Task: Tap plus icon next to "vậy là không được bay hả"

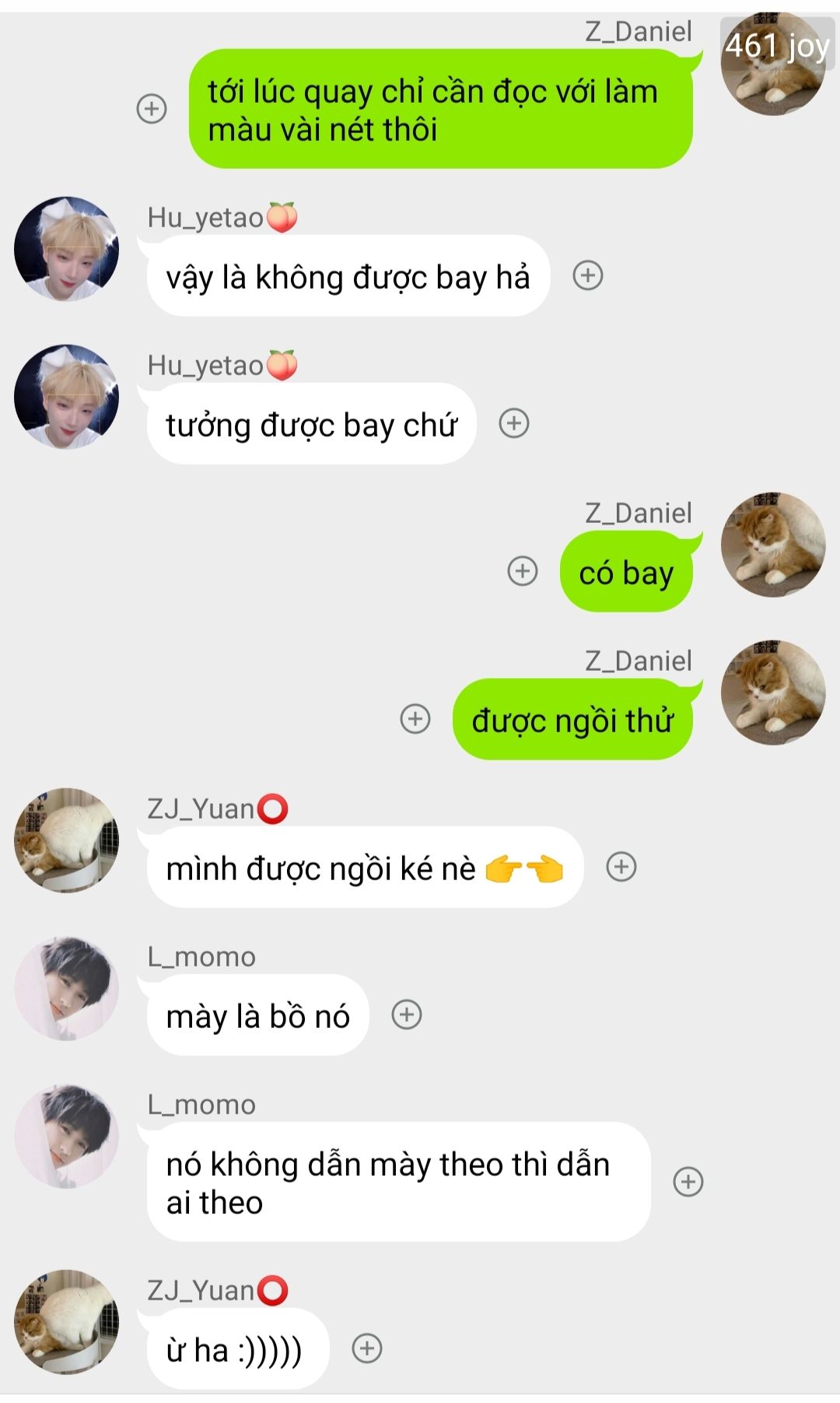Action: pyautogui.click(x=588, y=275)
